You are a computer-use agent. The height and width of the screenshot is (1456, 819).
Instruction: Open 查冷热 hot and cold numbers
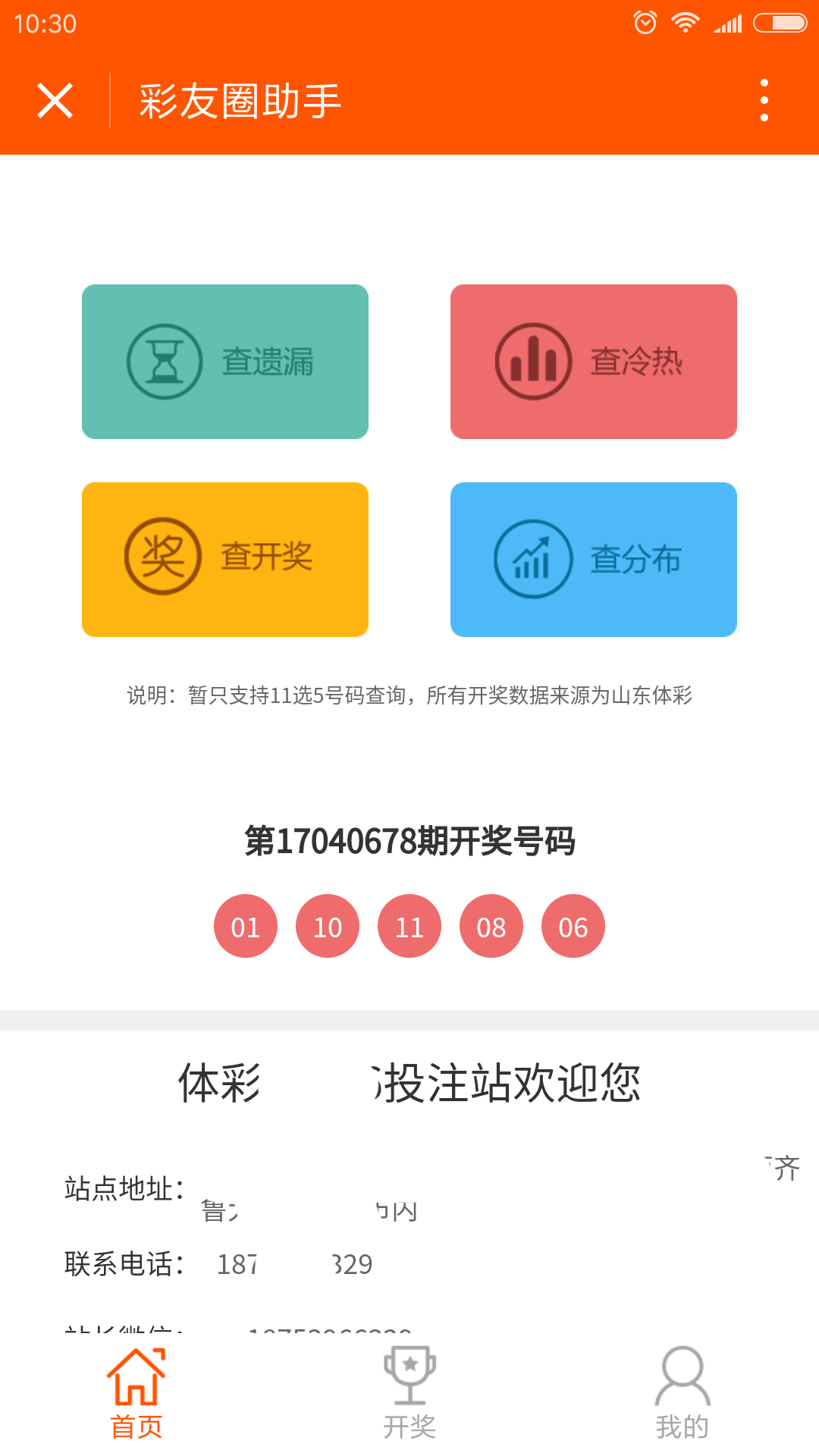tap(593, 362)
